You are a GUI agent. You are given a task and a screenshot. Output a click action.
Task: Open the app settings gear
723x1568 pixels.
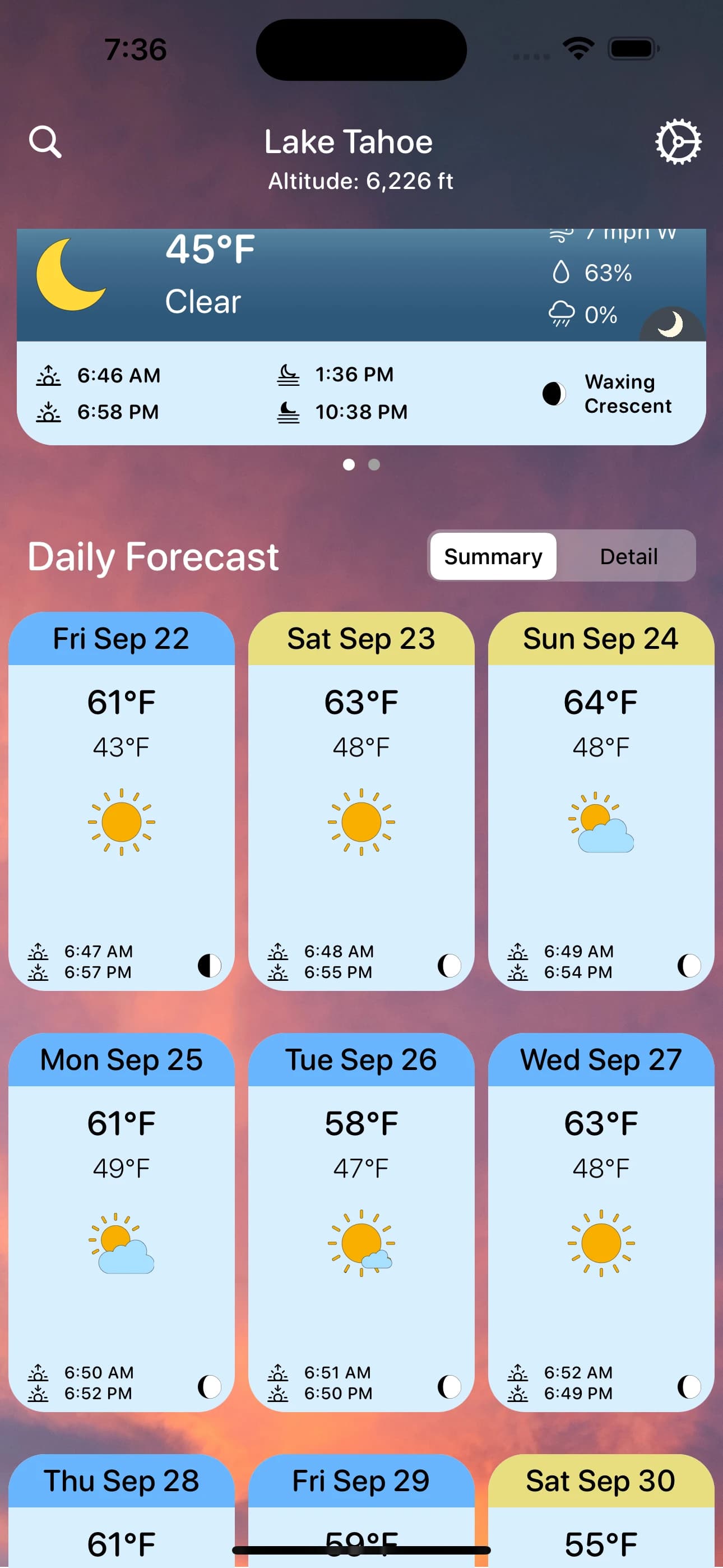pyautogui.click(x=678, y=141)
